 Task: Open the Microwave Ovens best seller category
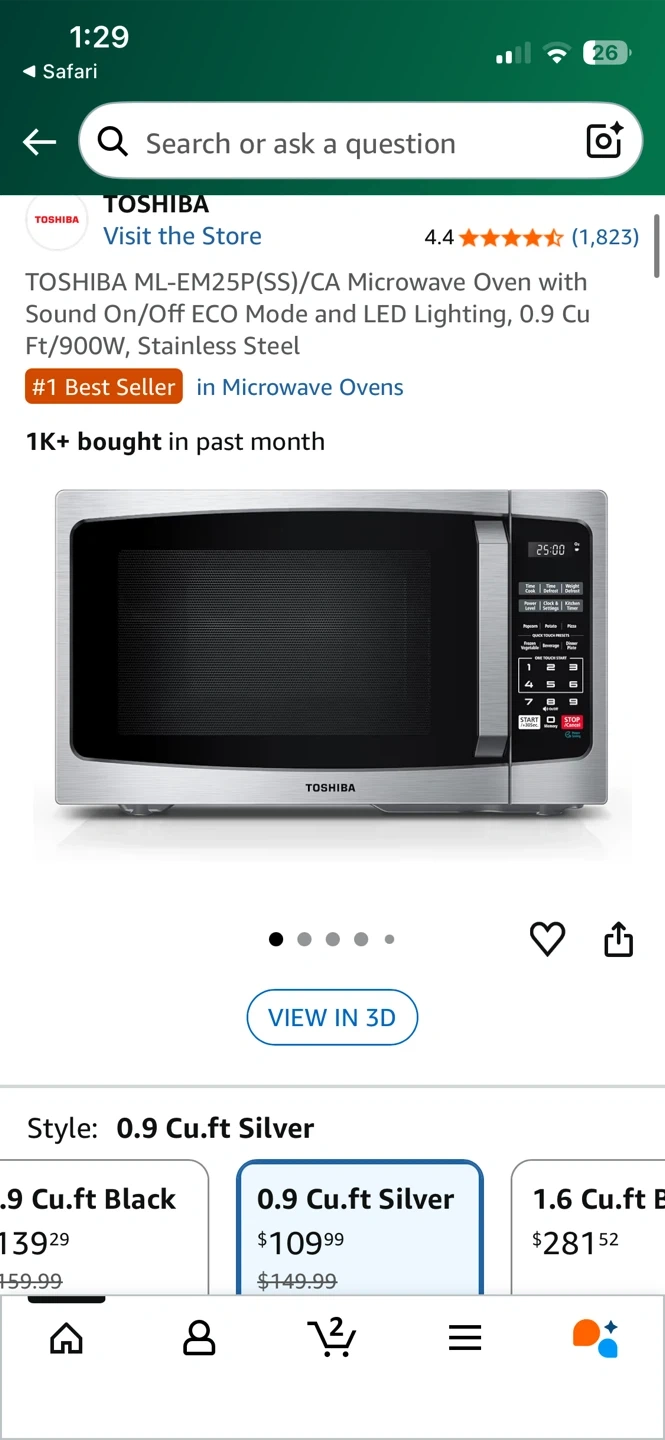[300, 388]
